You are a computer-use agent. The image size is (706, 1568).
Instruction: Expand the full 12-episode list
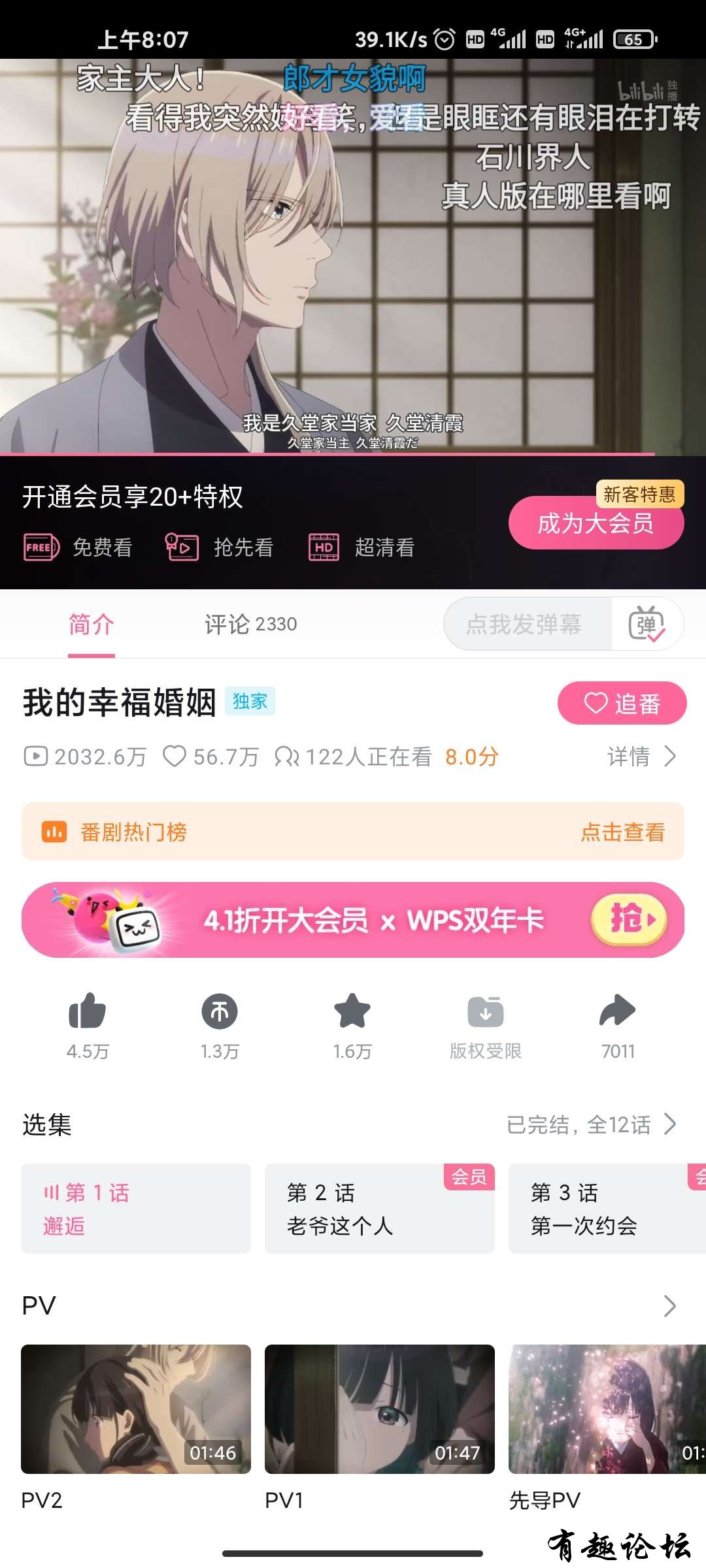coord(592,1124)
